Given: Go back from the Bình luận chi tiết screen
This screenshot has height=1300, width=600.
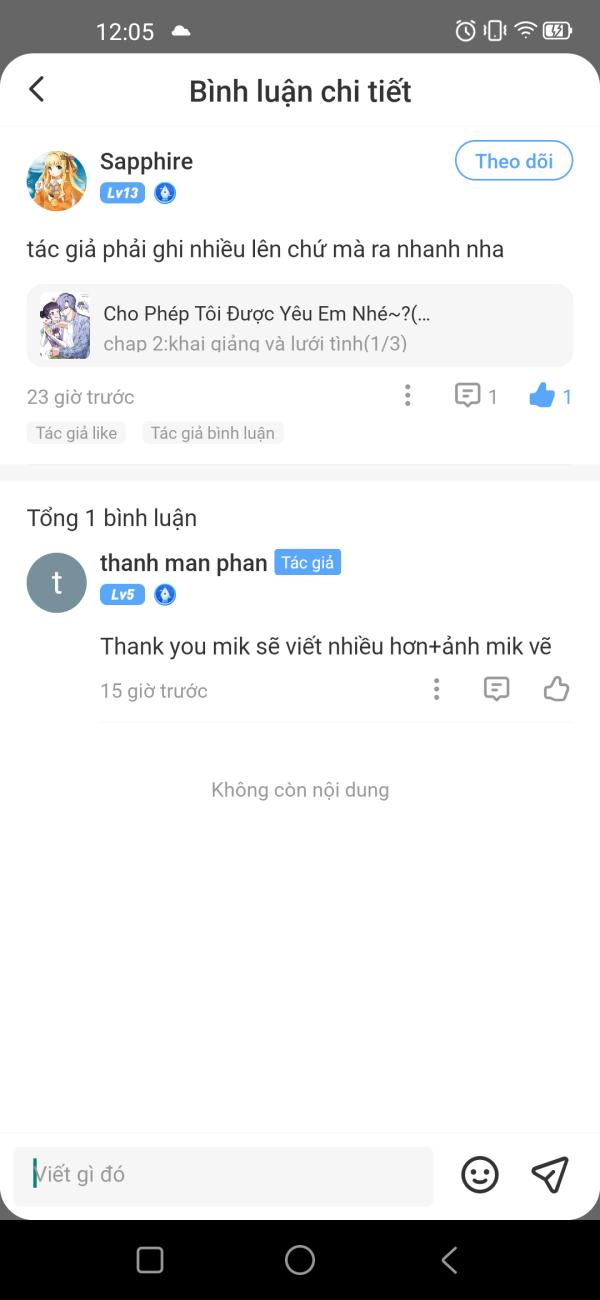Looking at the screenshot, I should (x=37, y=90).
